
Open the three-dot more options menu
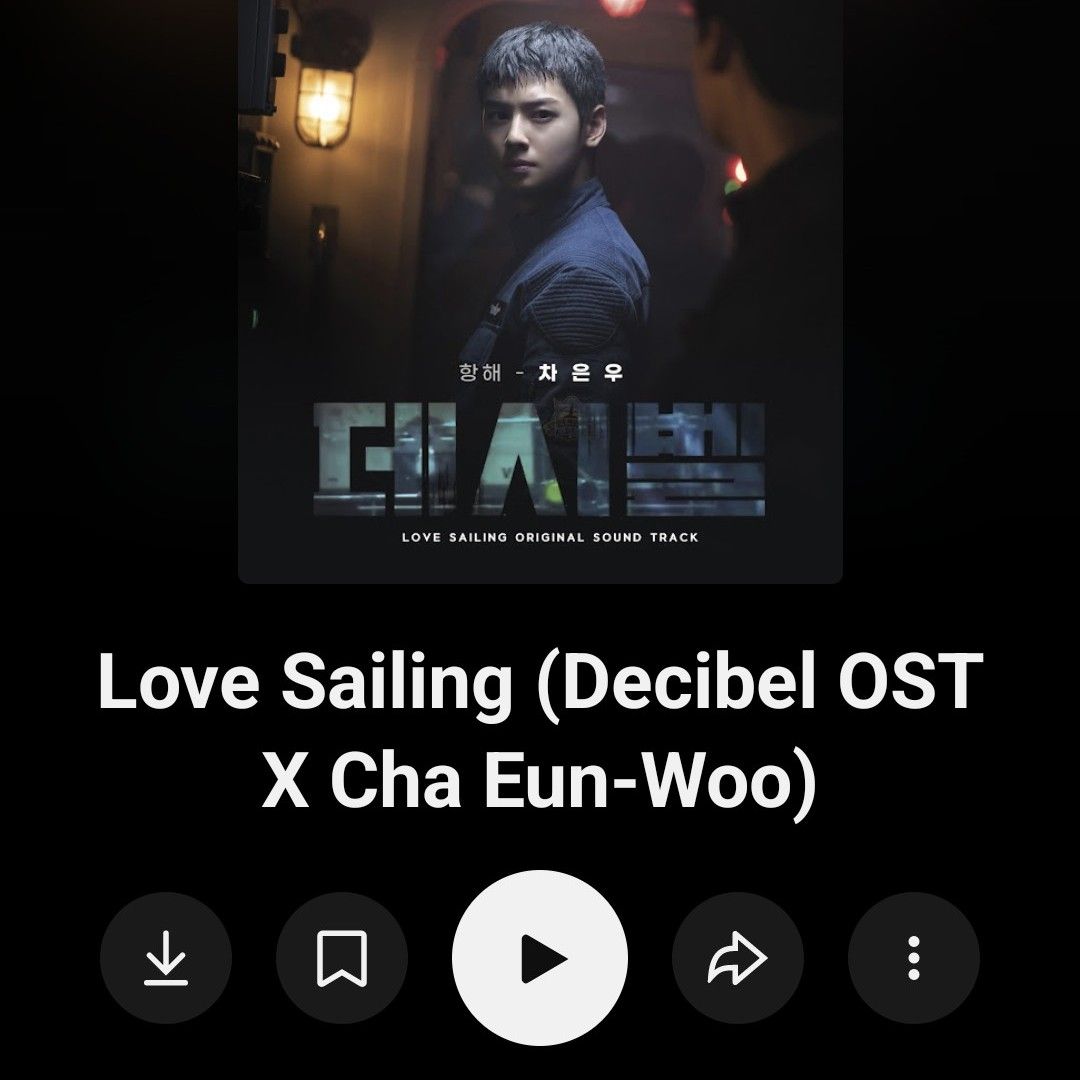coord(913,958)
